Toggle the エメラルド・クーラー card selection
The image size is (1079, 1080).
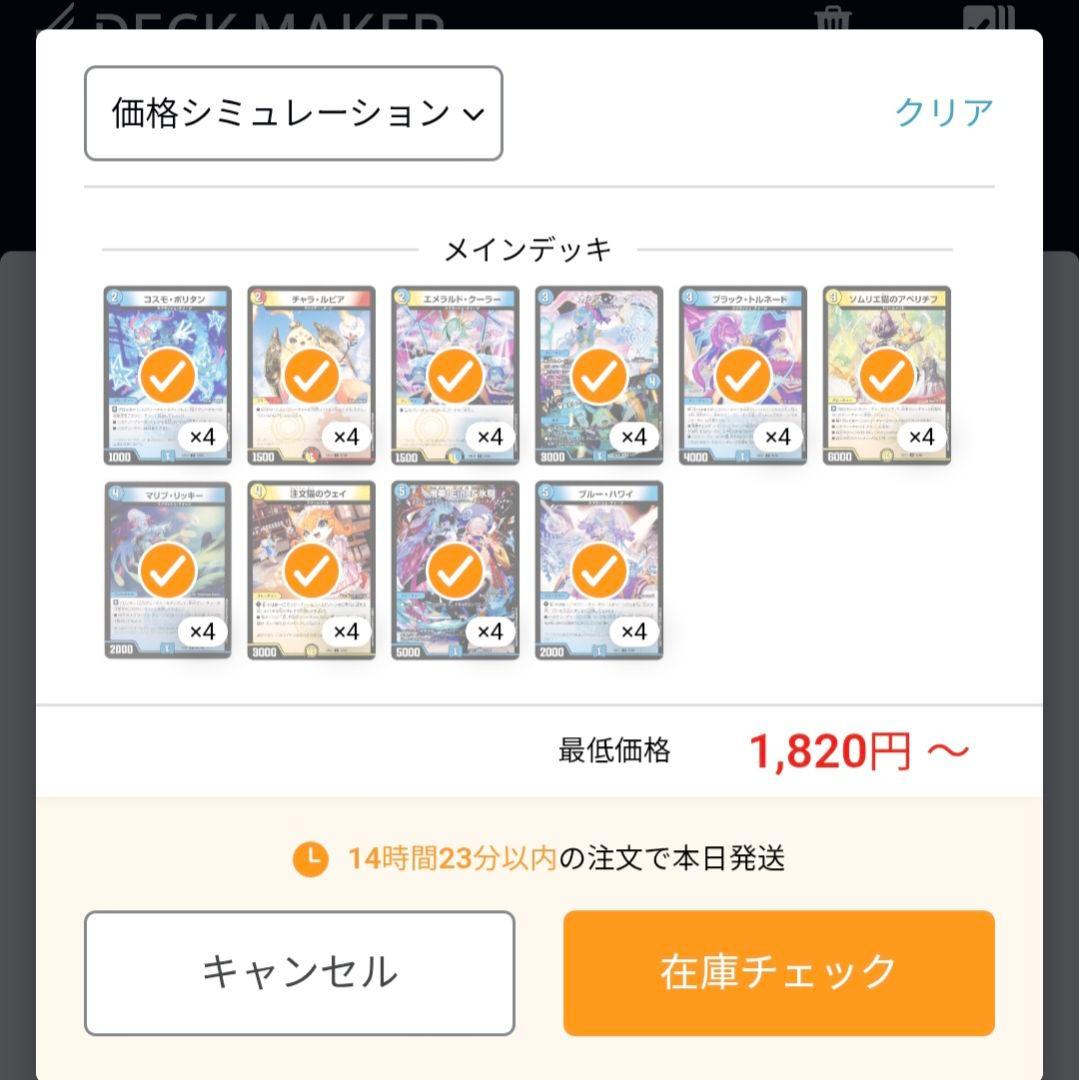(455, 375)
